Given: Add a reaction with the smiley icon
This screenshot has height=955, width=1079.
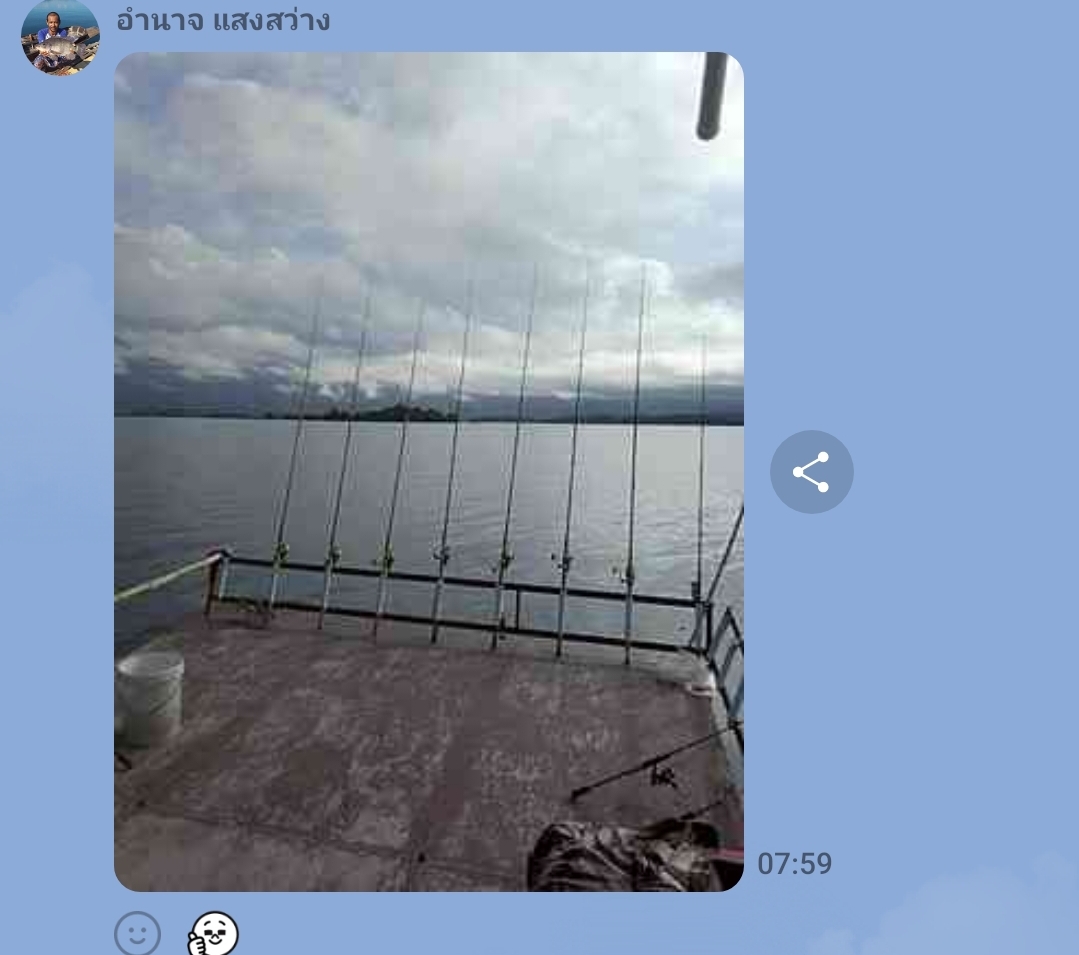Looking at the screenshot, I should (137, 934).
